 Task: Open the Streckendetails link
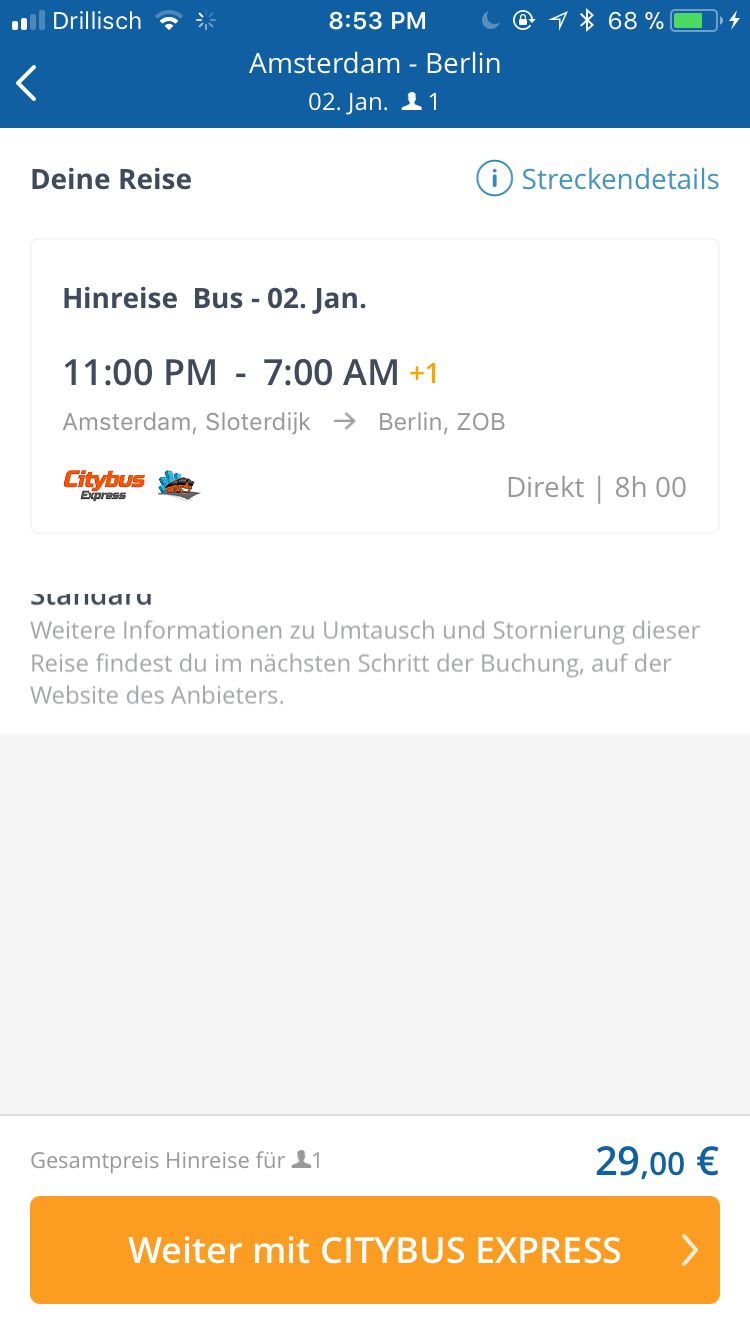(x=598, y=179)
